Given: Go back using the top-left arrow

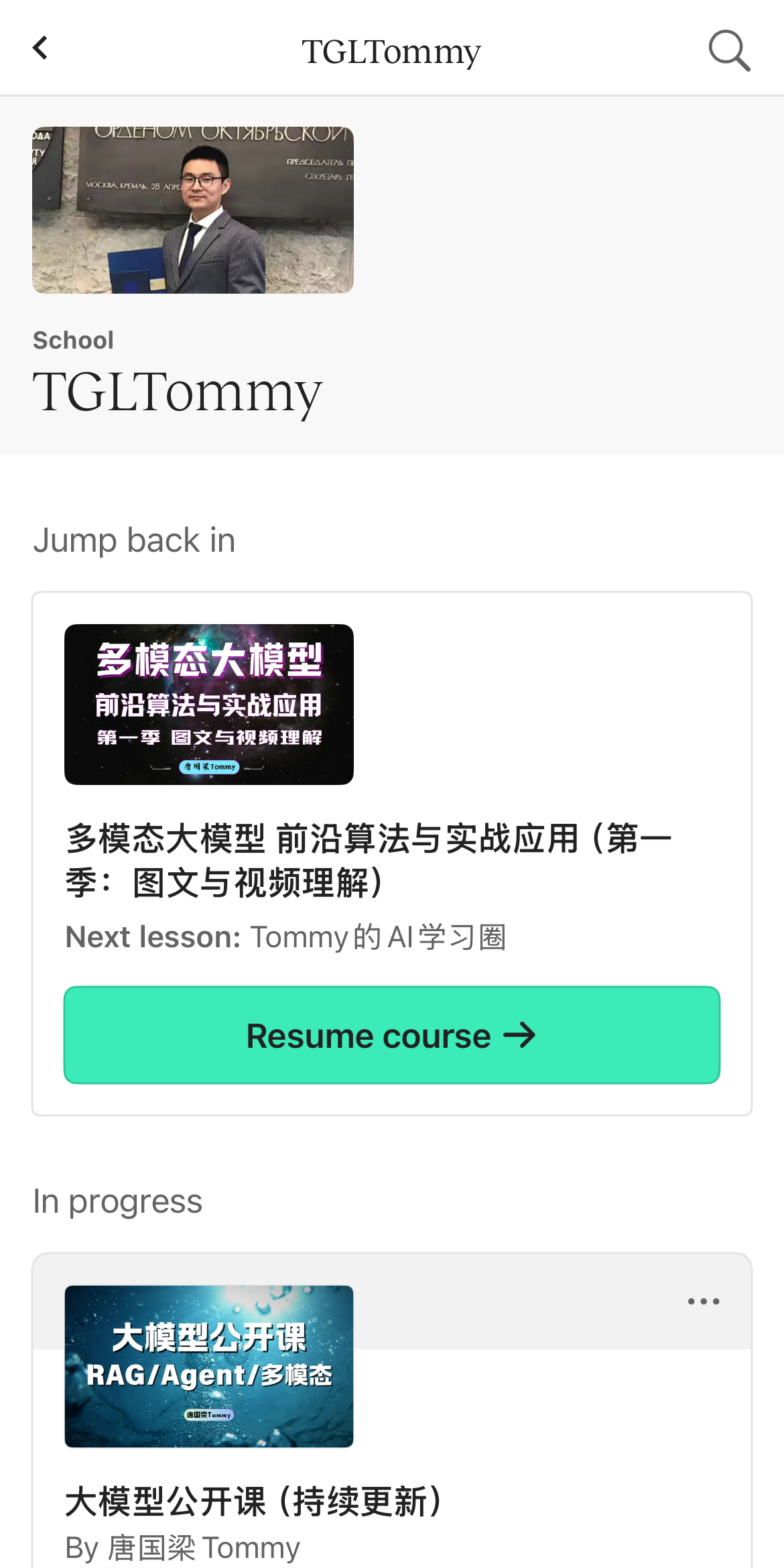Looking at the screenshot, I should tap(40, 48).
